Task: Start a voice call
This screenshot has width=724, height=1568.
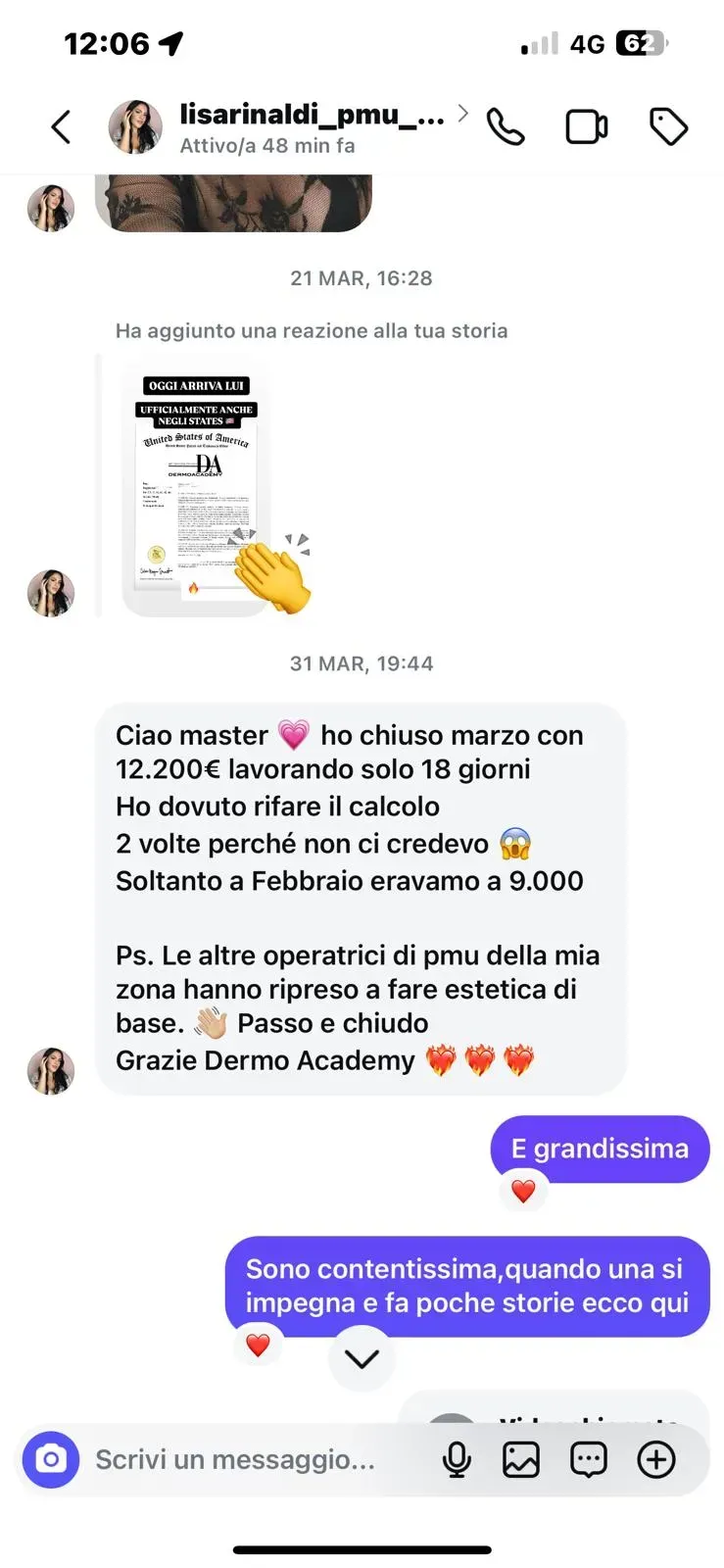Action: click(506, 127)
